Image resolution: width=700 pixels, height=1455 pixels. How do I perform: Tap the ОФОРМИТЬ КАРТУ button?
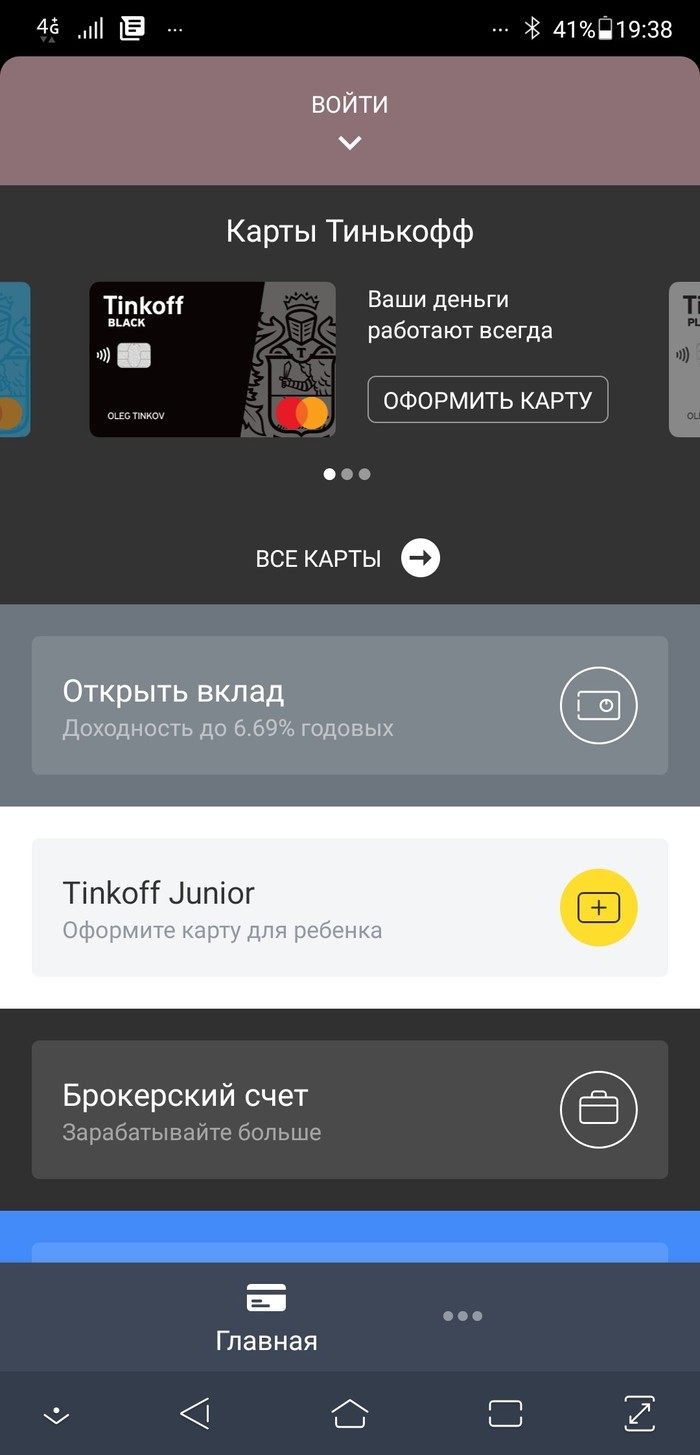pyautogui.click(x=487, y=400)
